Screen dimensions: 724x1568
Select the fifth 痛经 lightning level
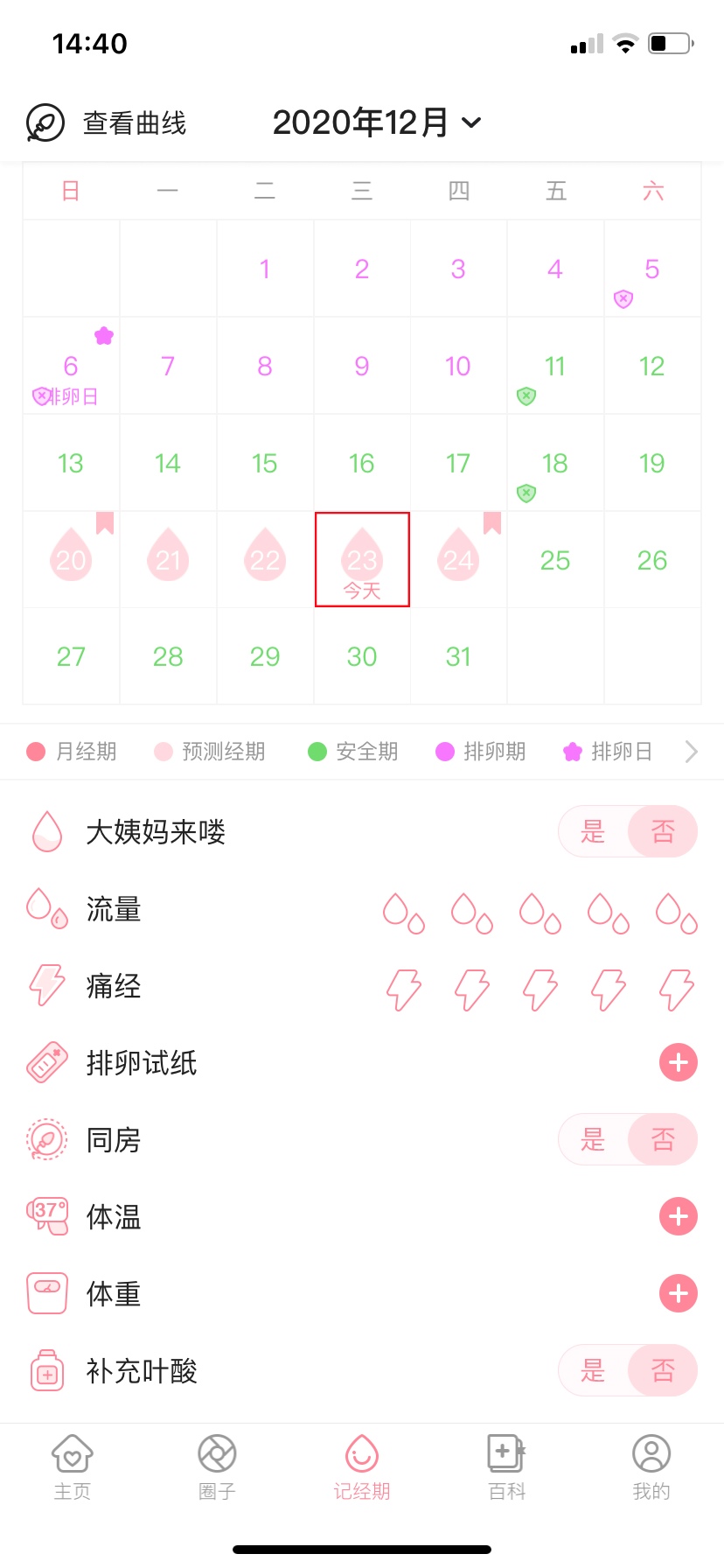(x=676, y=989)
